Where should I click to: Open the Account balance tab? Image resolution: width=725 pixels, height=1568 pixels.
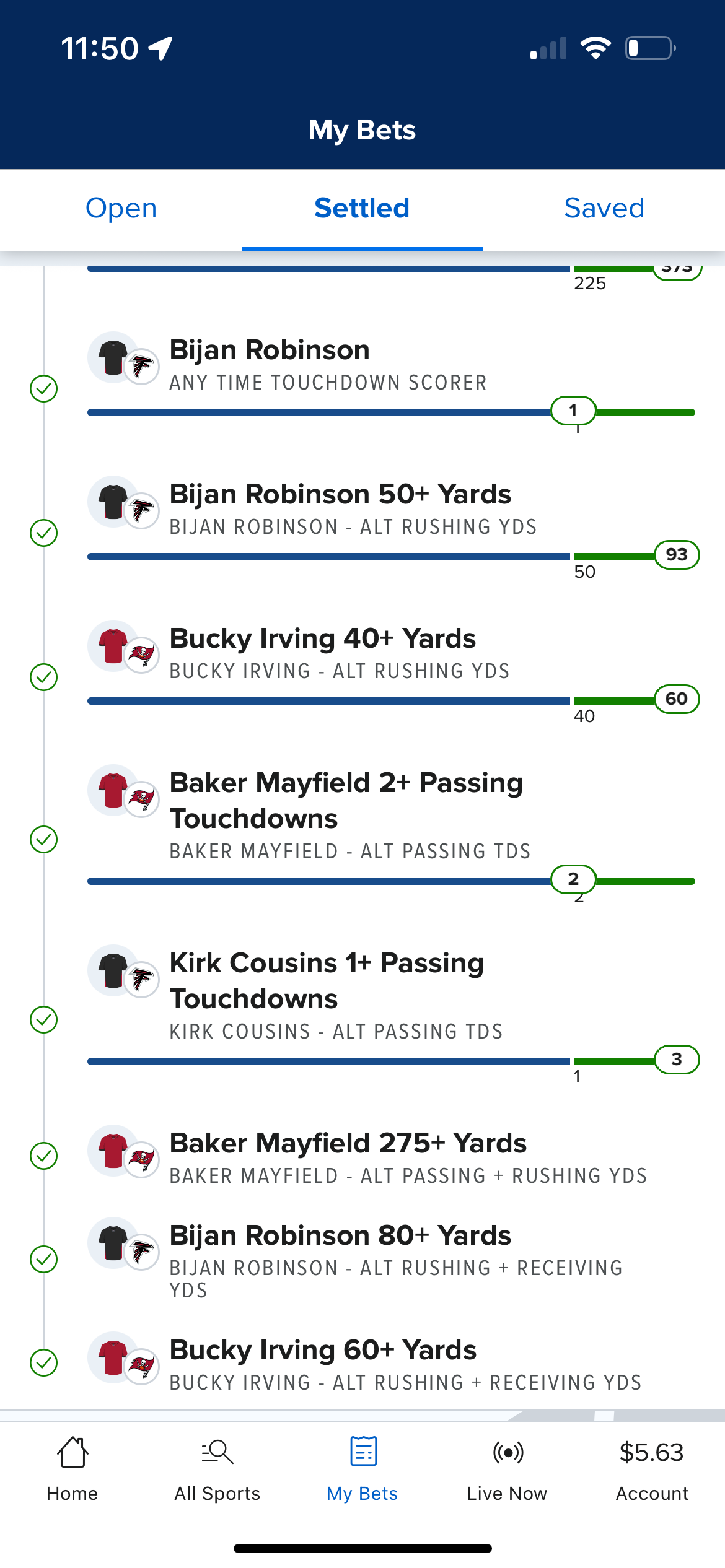[651, 1468]
